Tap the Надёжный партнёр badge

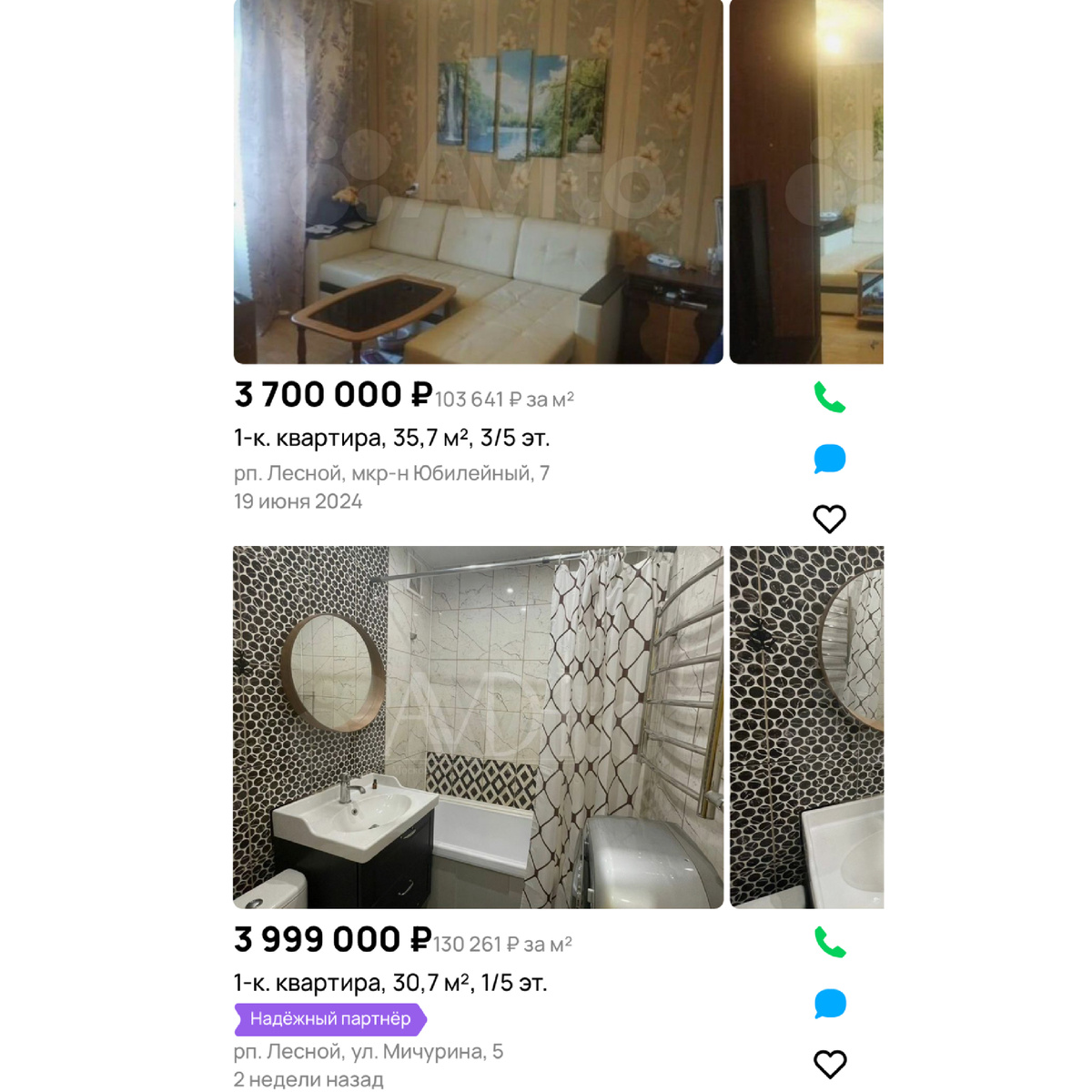coord(330,1019)
